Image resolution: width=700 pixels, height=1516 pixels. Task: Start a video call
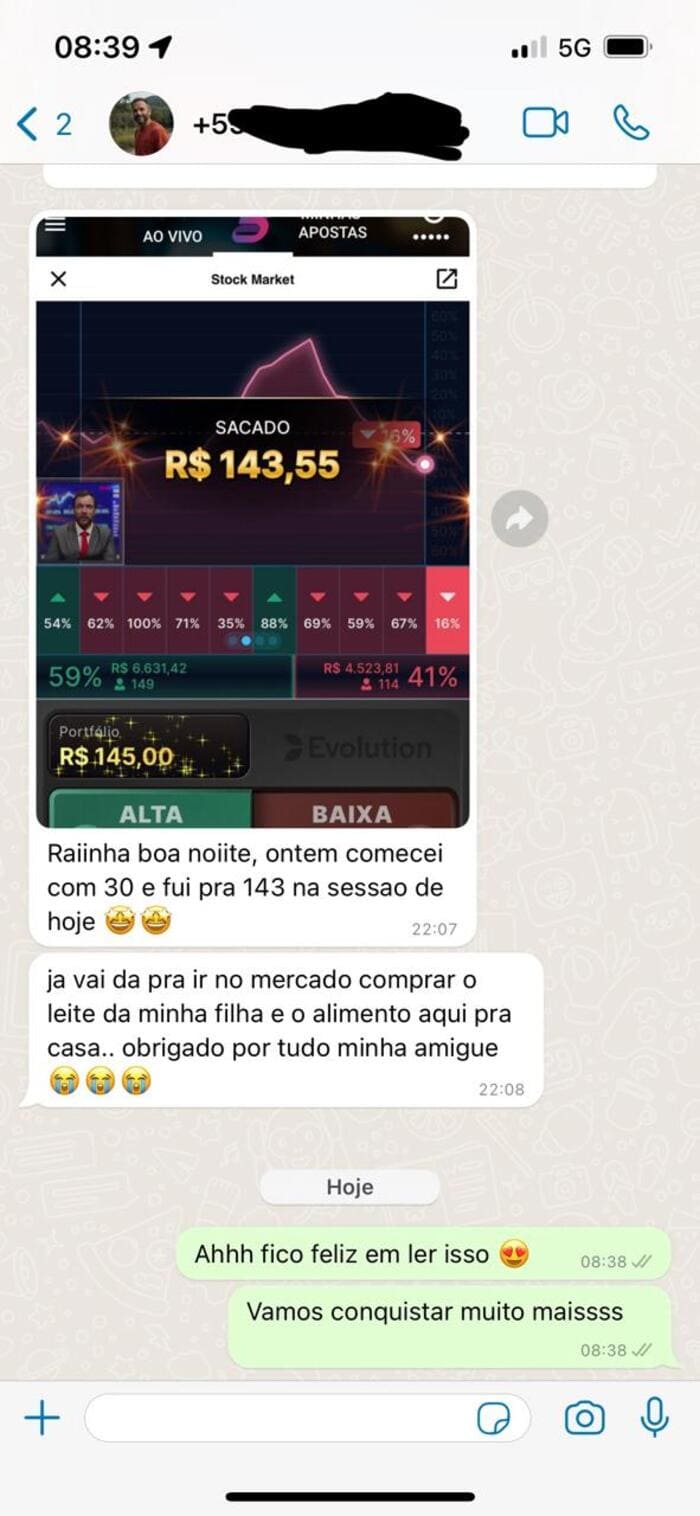545,123
